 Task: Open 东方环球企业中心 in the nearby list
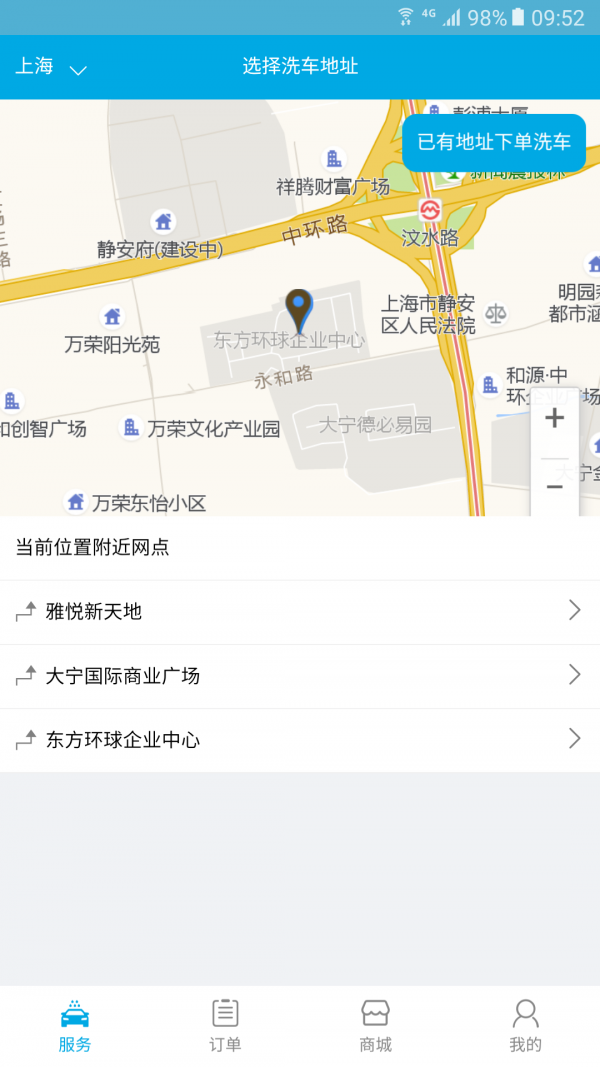coord(300,740)
